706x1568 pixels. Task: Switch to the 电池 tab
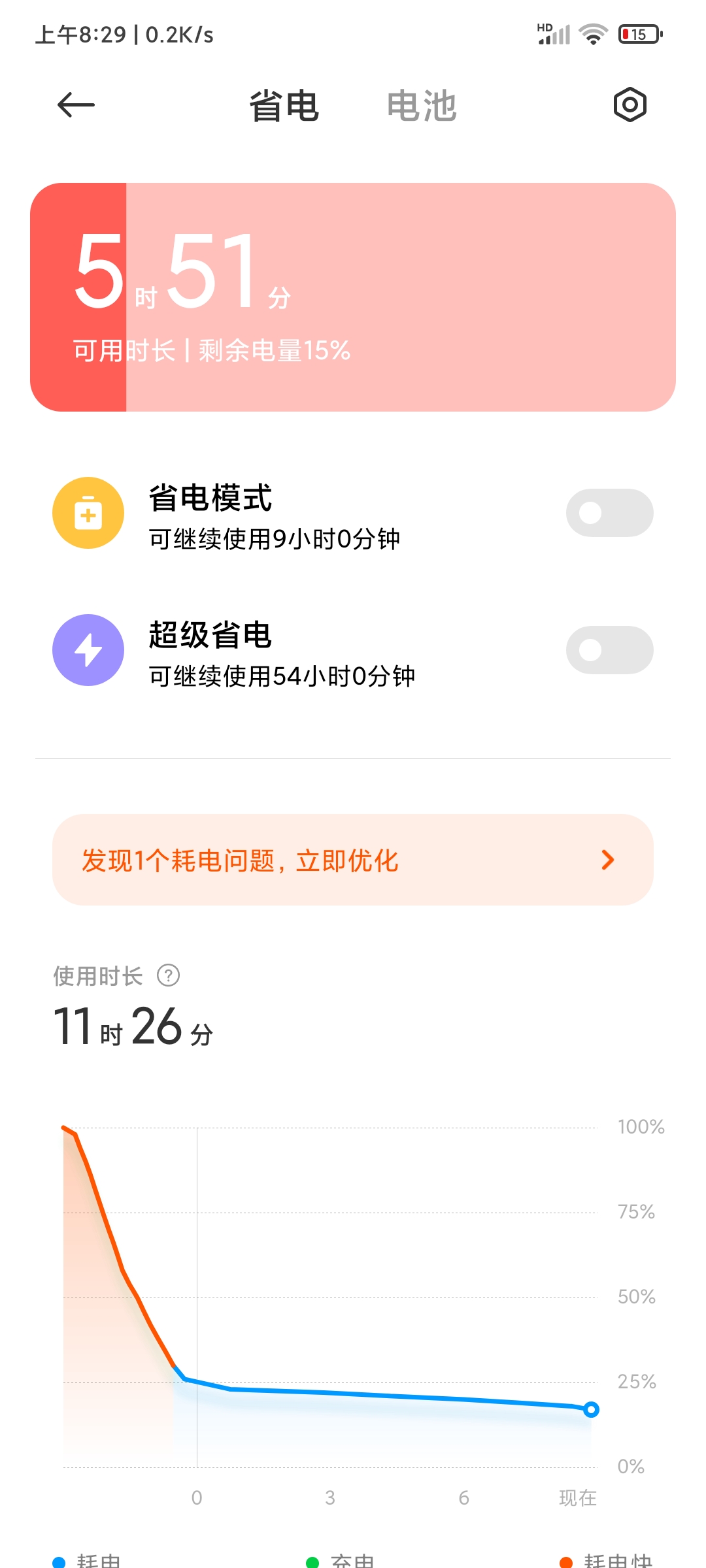point(422,105)
